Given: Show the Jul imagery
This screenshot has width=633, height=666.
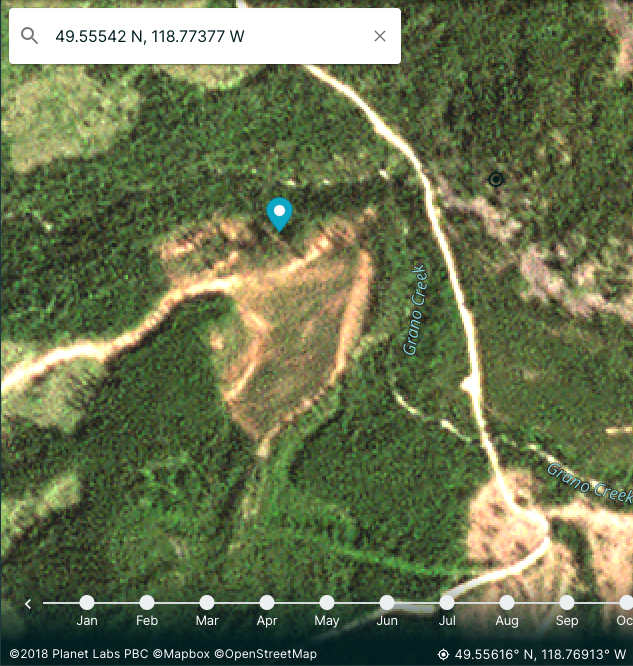Looking at the screenshot, I should pos(447,603).
